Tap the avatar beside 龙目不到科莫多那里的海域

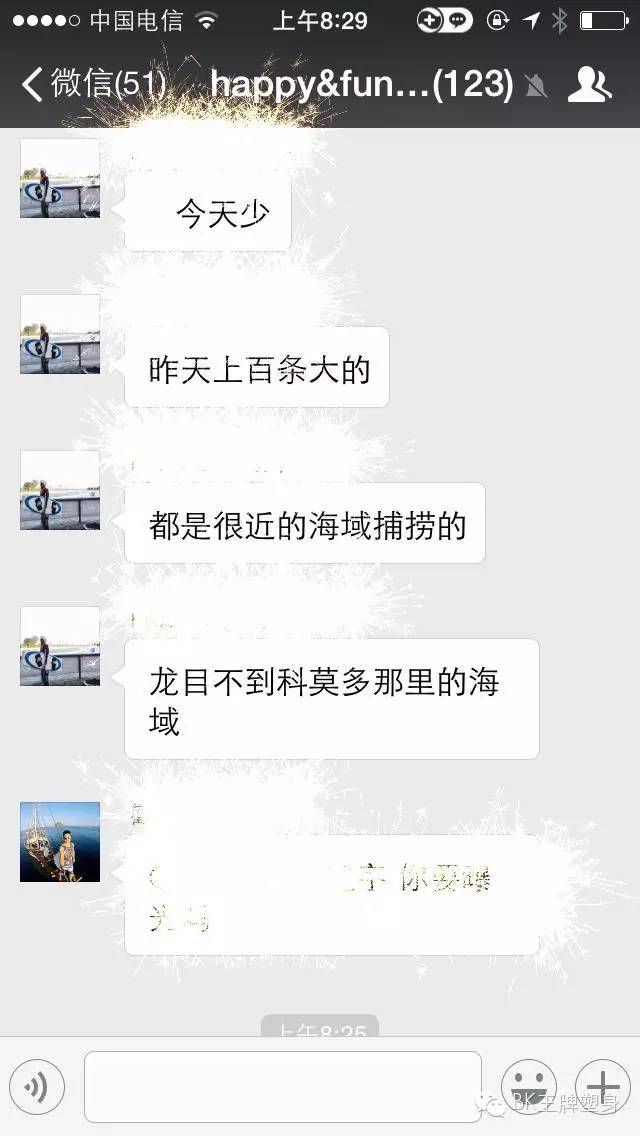click(x=60, y=646)
